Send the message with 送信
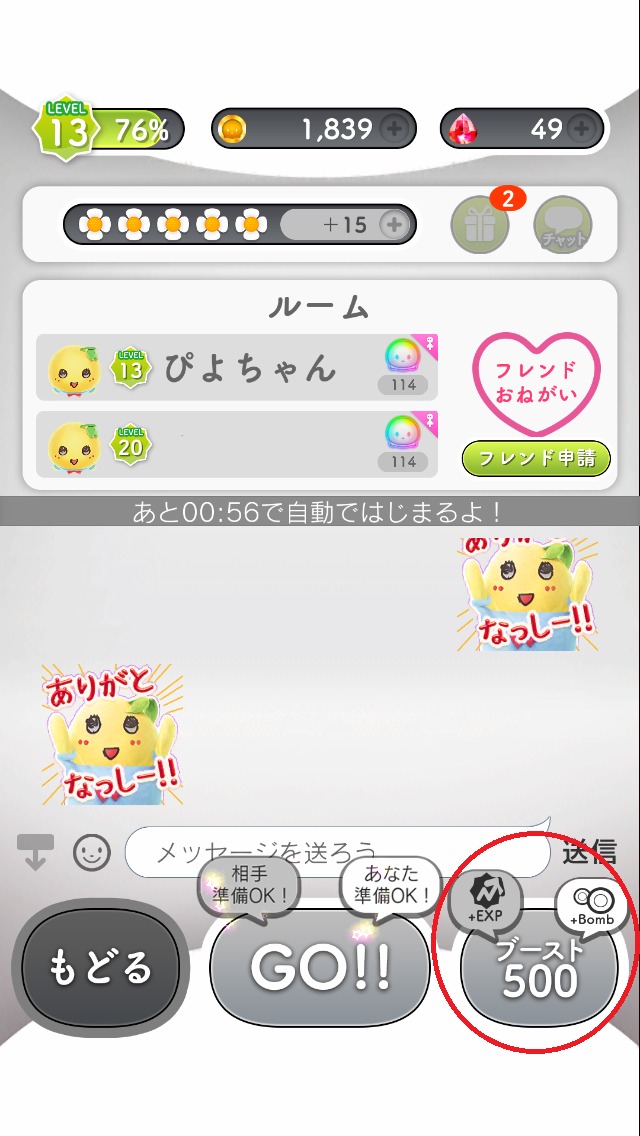Viewport: 640px width, 1136px height. [x=589, y=851]
